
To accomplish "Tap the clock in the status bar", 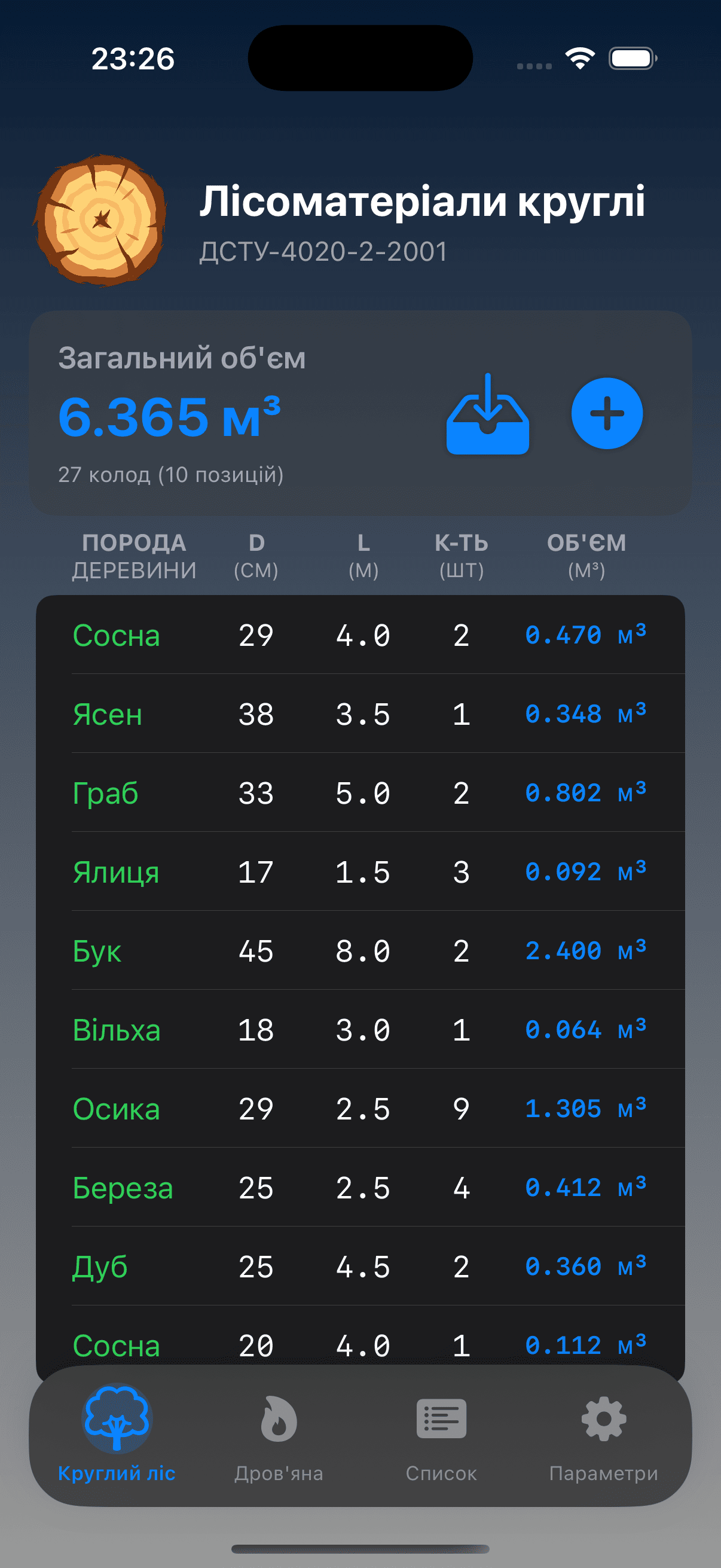I will [x=133, y=59].
